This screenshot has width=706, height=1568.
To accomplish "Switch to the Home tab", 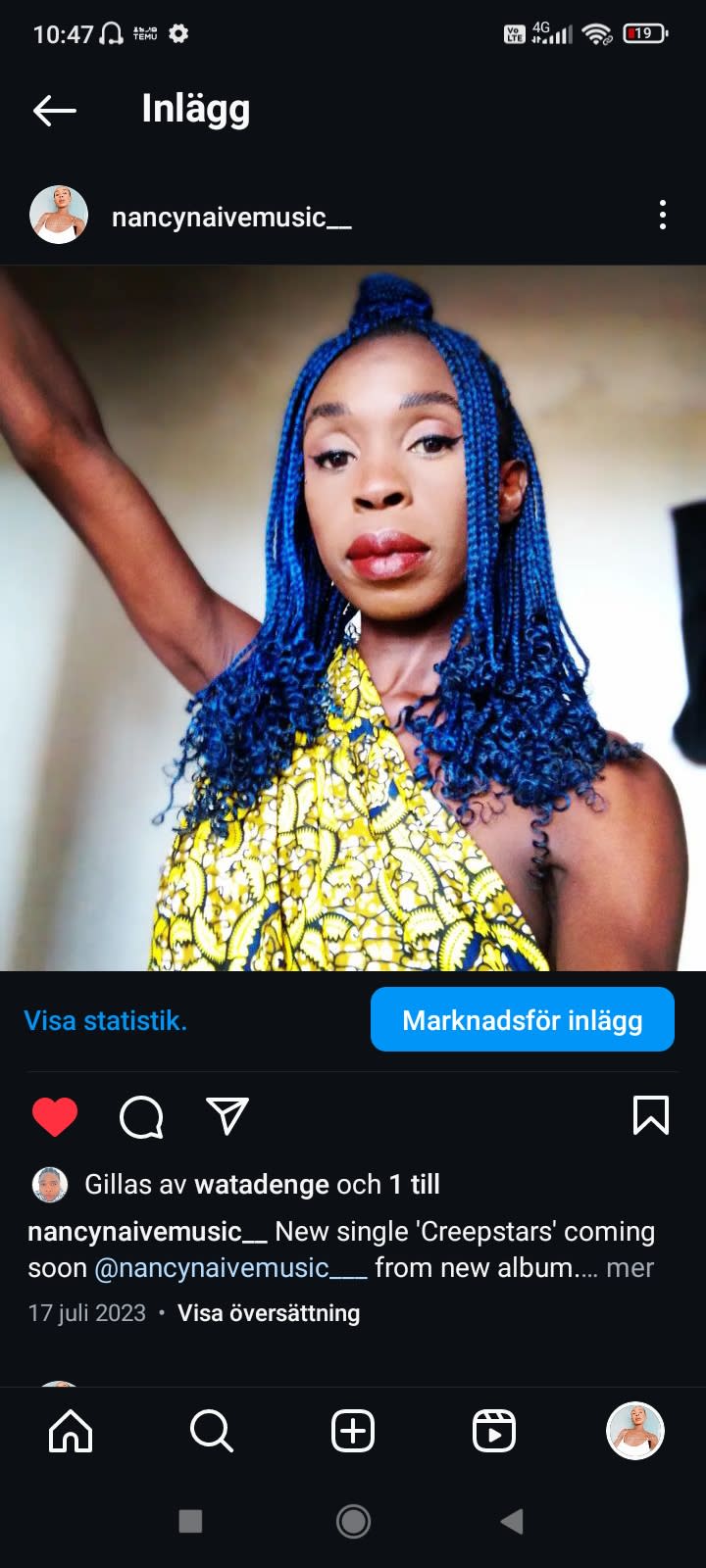I will pyautogui.click(x=71, y=1431).
